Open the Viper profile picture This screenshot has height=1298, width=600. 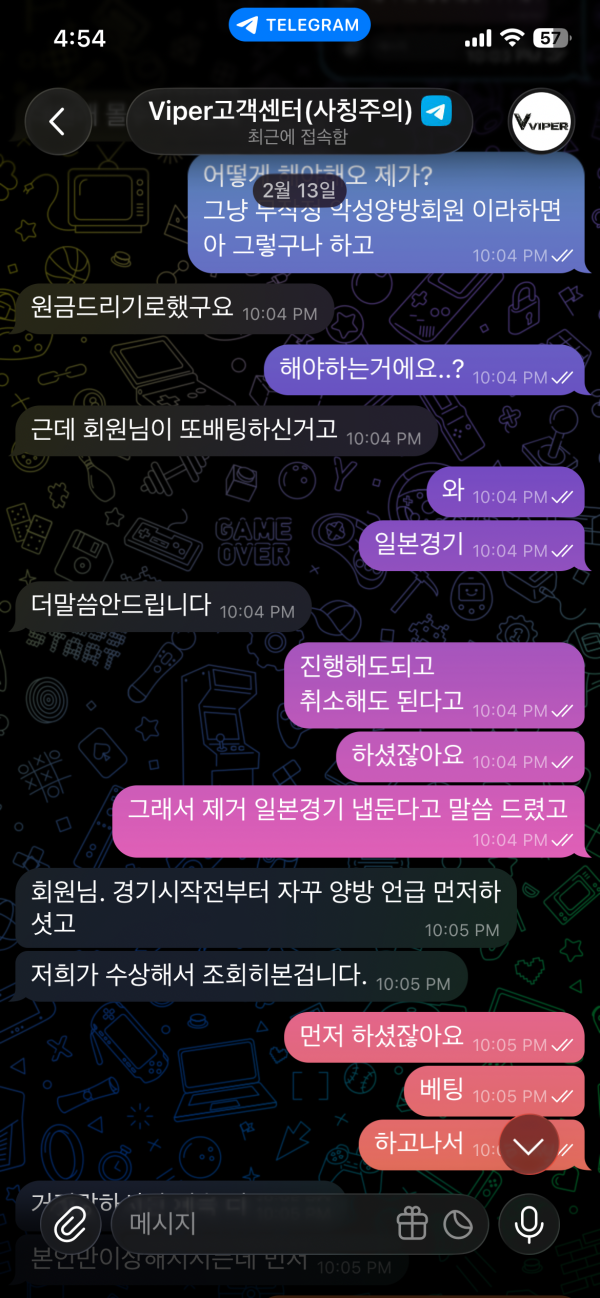coord(541,122)
